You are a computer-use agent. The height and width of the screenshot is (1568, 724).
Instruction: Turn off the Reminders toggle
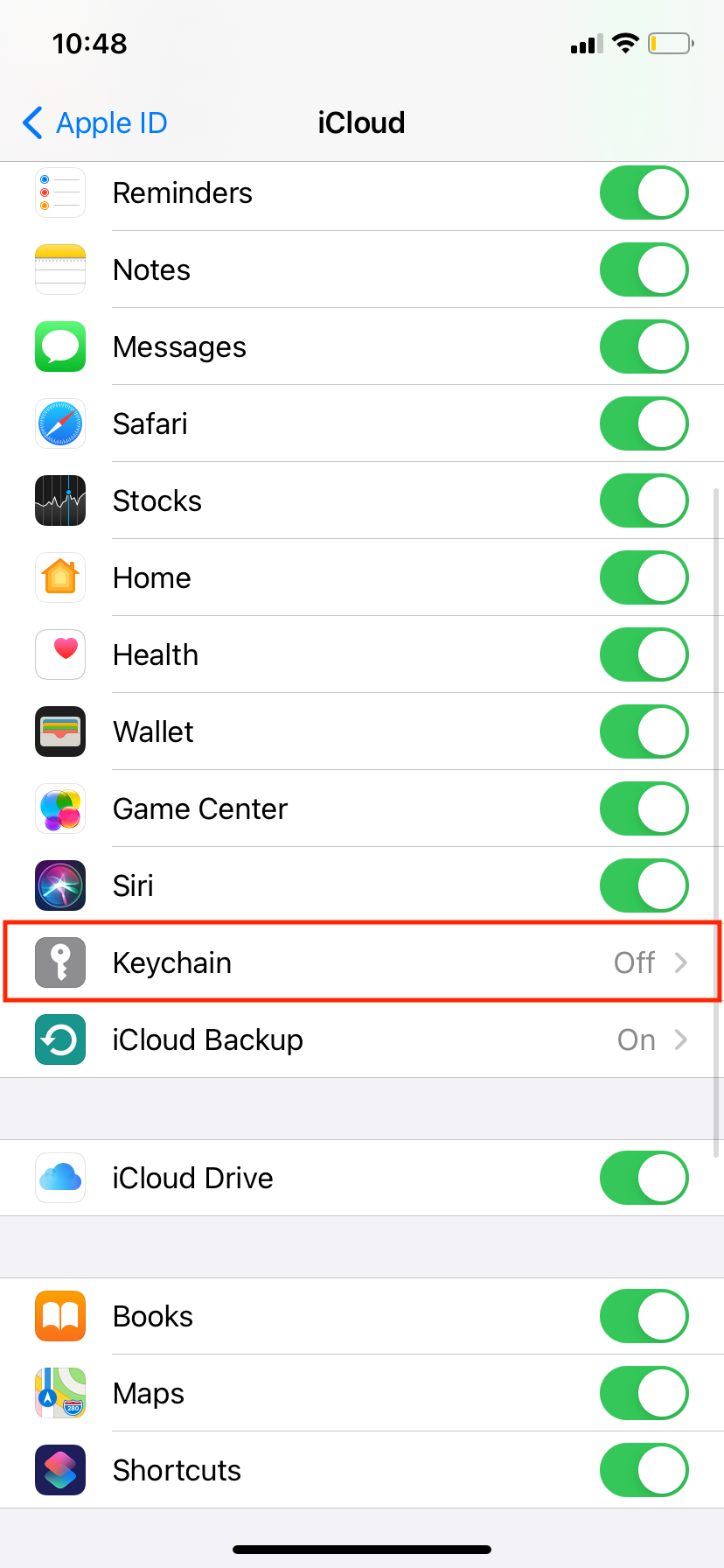pos(644,193)
